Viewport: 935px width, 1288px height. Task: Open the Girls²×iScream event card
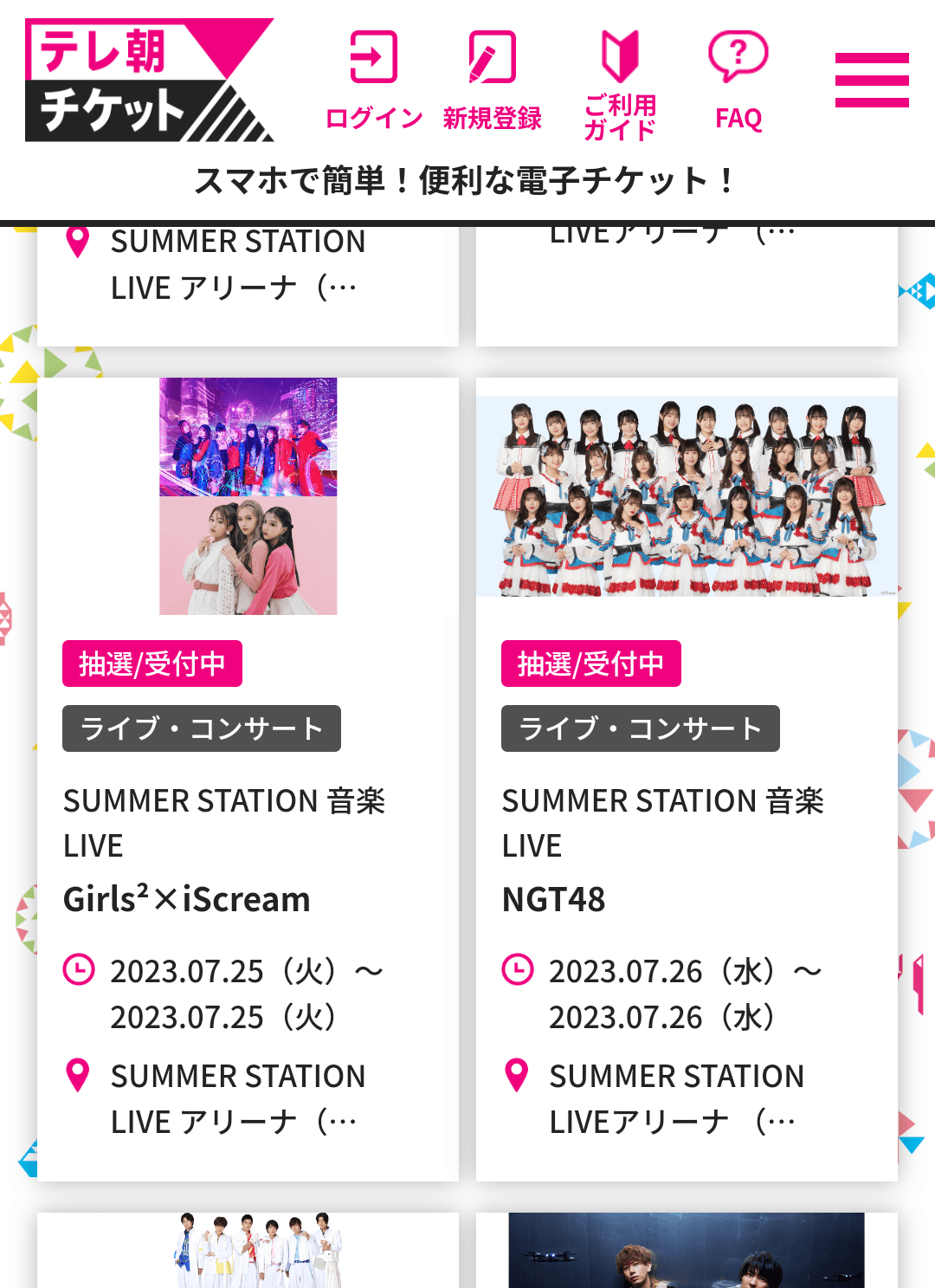248,778
